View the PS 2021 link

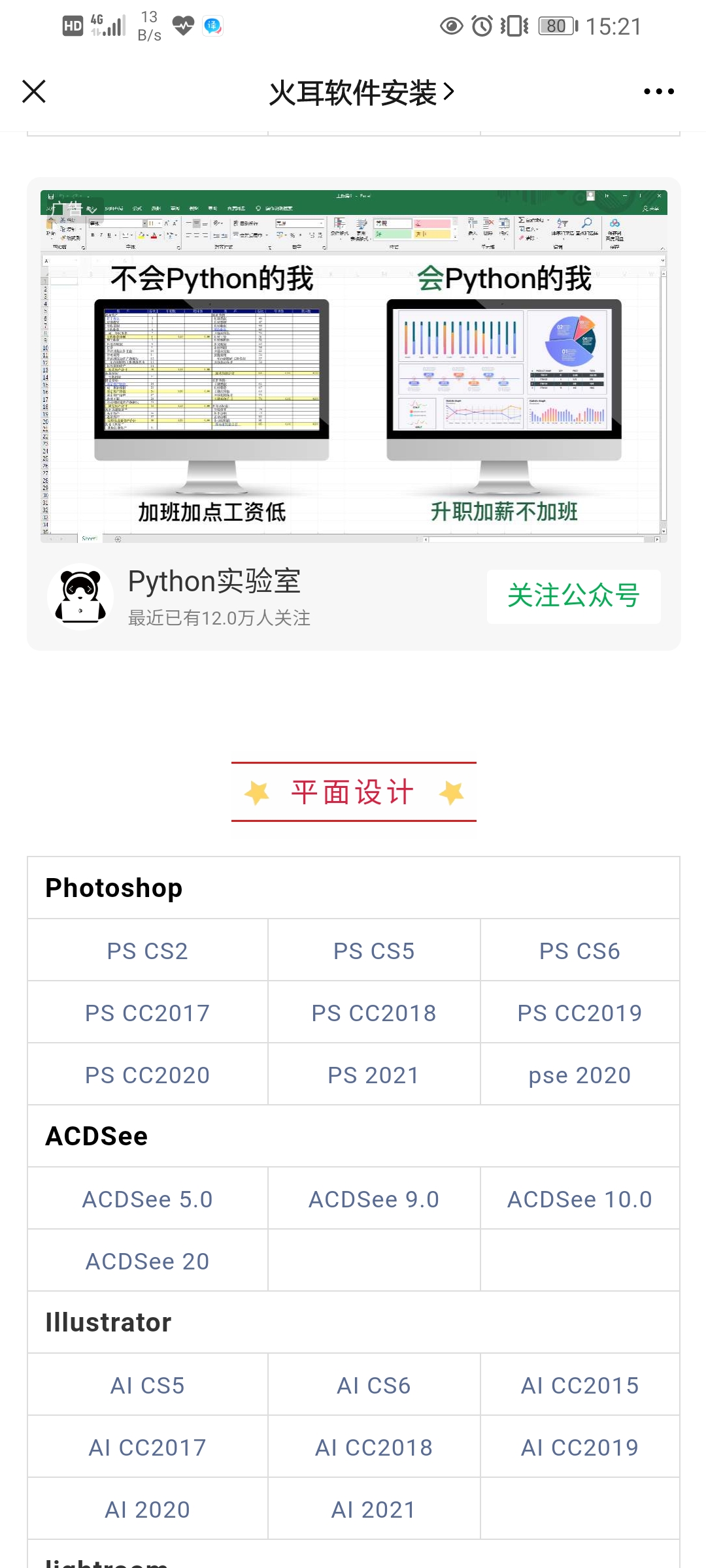pos(374,1075)
